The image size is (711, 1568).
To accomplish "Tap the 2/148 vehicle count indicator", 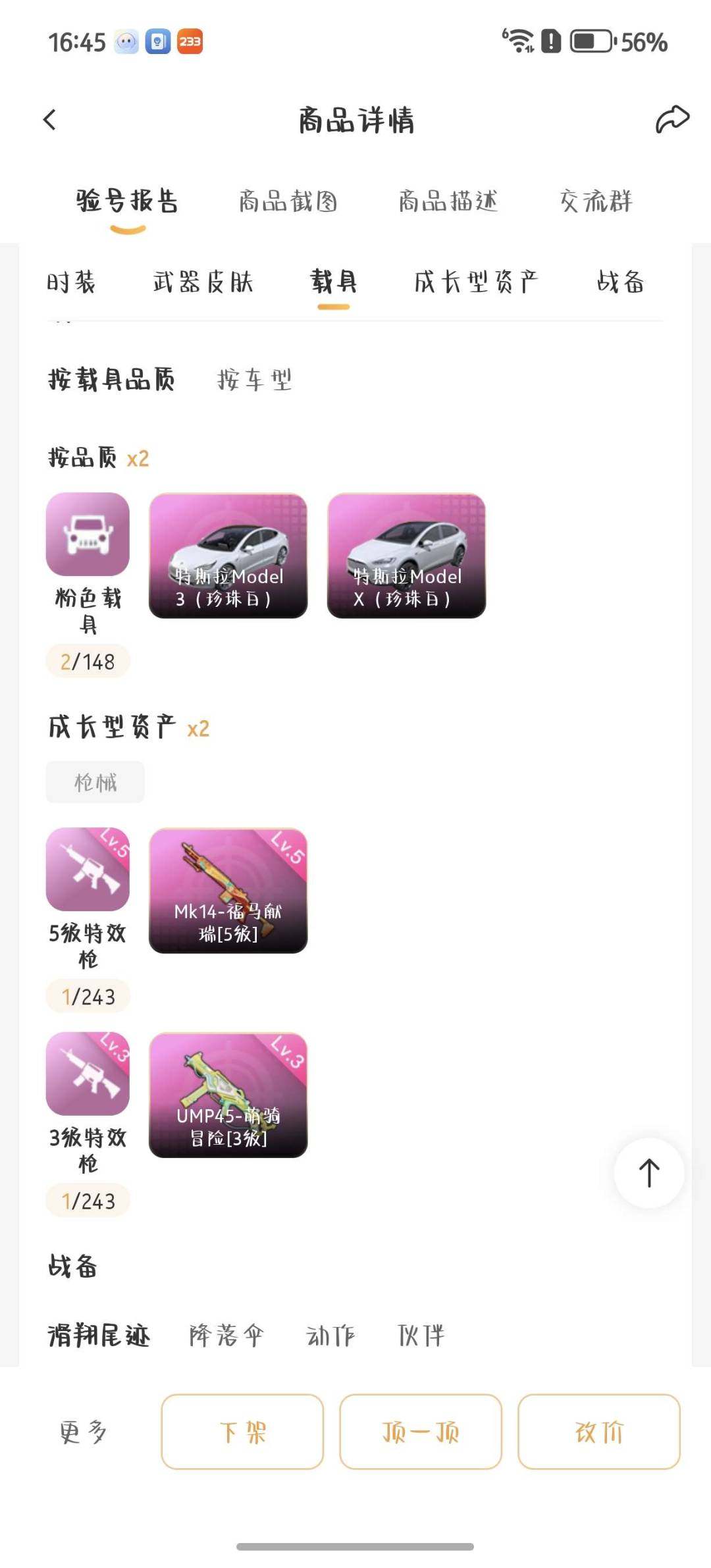I will (88, 662).
